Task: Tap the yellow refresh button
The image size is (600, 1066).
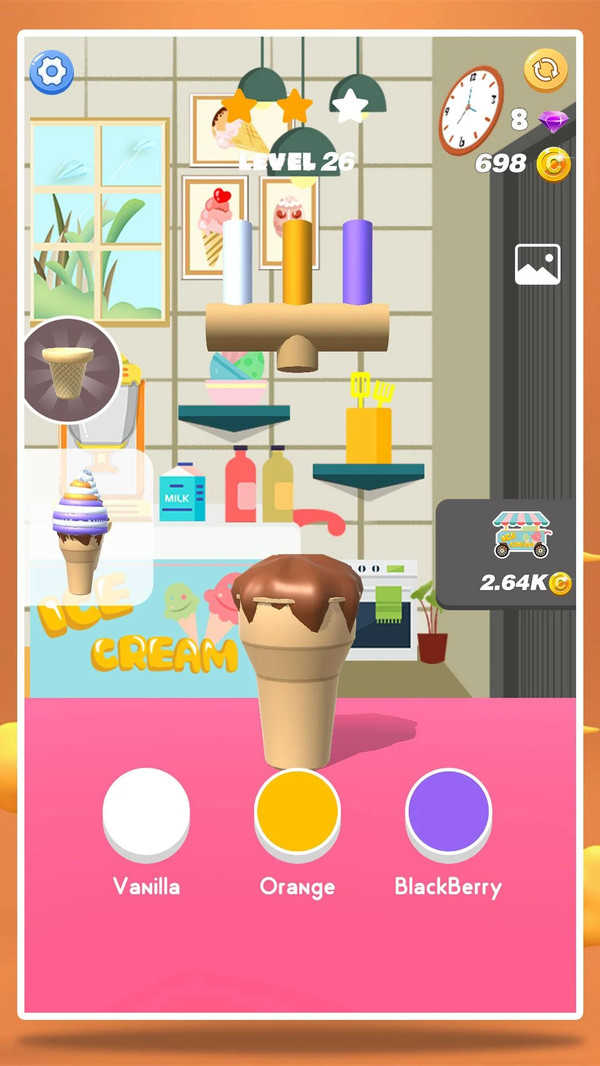Action: 545,70
